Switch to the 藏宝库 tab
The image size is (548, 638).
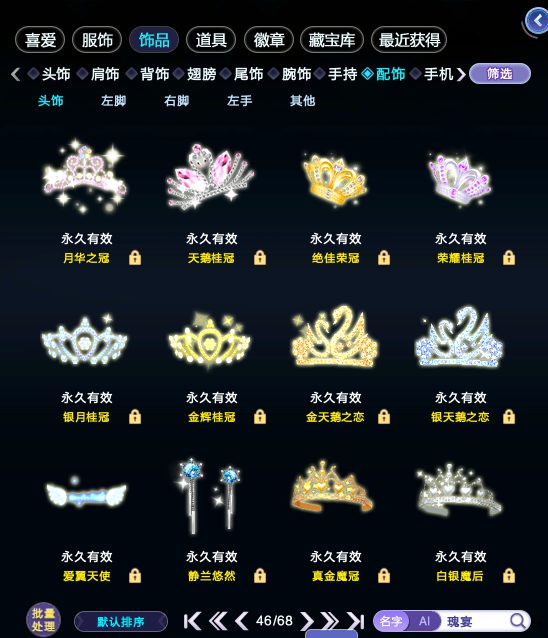tap(332, 40)
